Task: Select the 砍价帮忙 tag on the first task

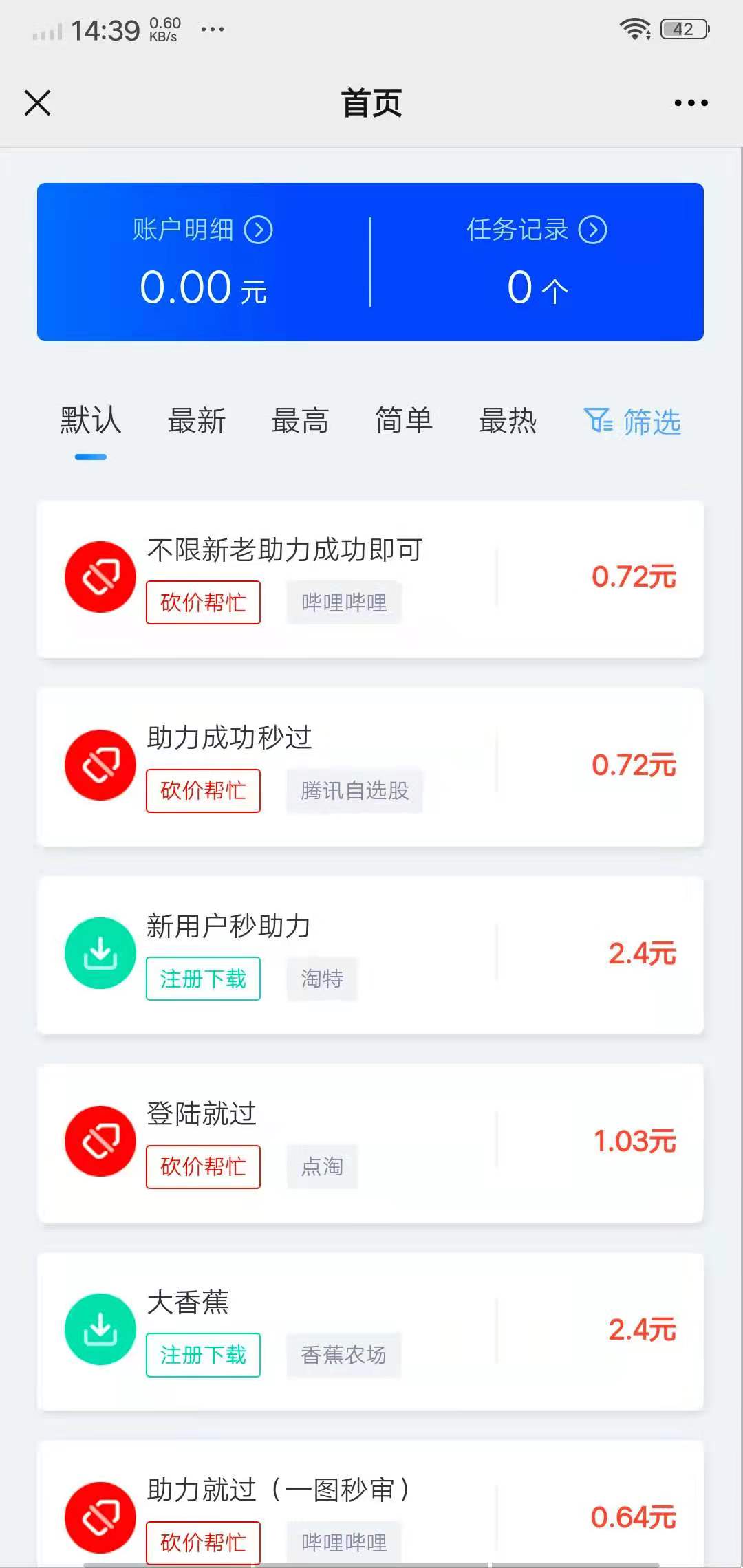Action: (203, 602)
